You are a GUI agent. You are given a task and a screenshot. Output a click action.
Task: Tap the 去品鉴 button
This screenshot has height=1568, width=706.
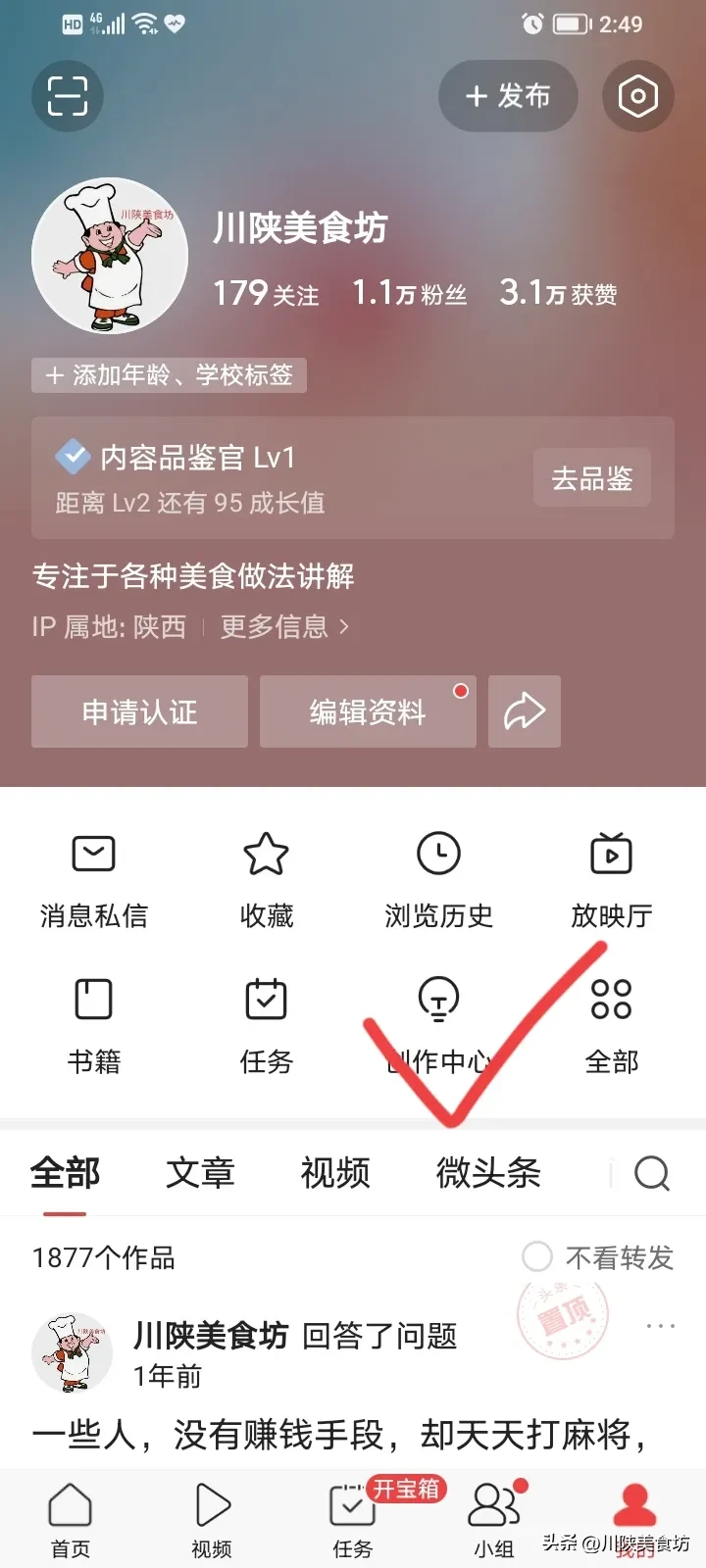pyautogui.click(x=591, y=478)
